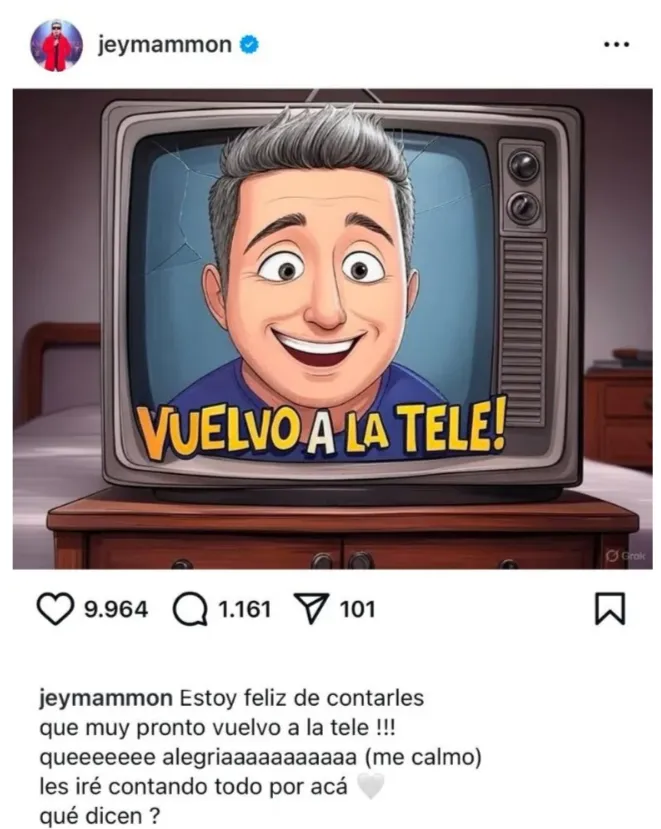This screenshot has width=661, height=829.
Task: Save this post with the bookmark icon
Action: [x=609, y=609]
